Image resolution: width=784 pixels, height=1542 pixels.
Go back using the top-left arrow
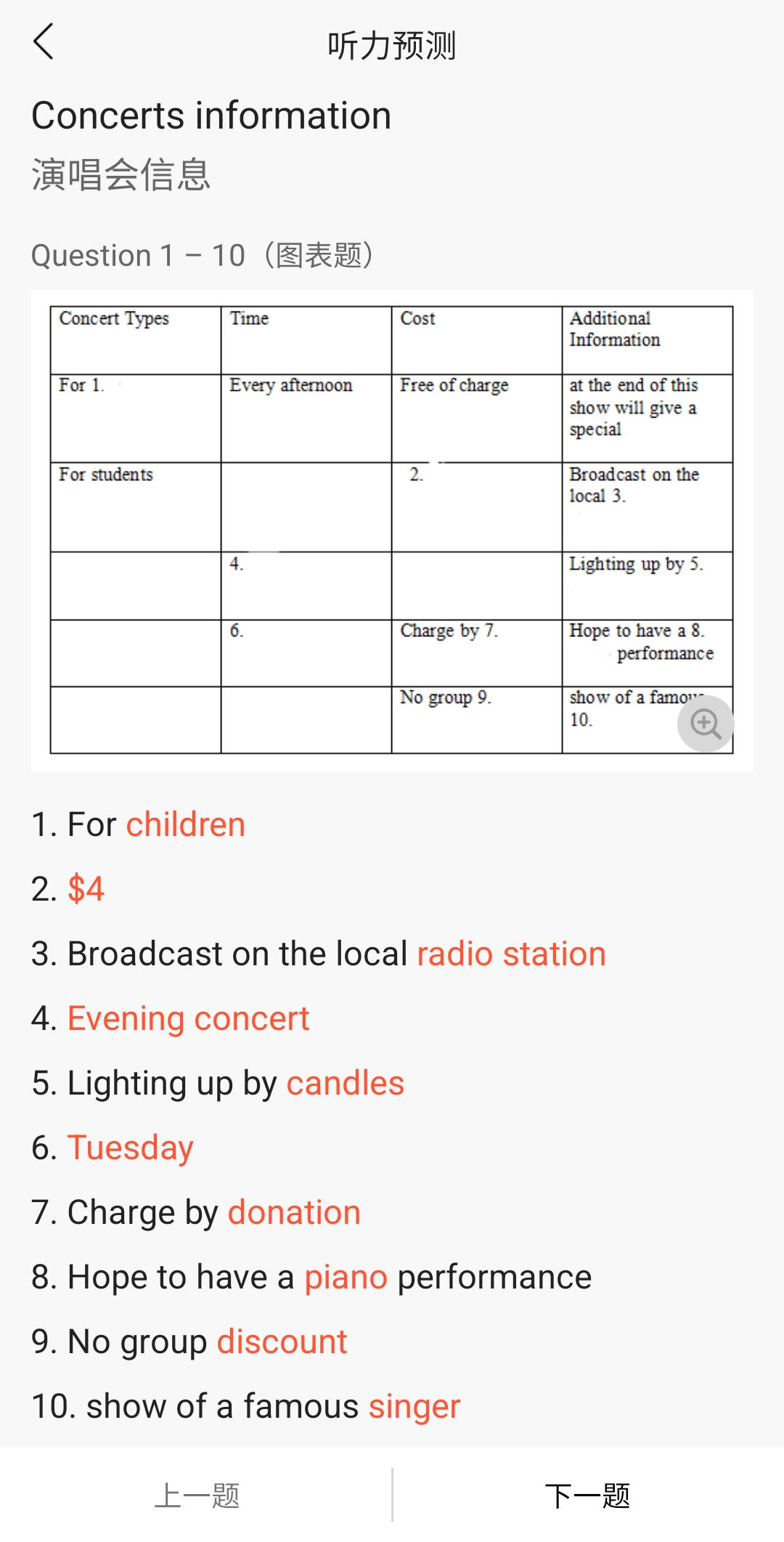pos(44,41)
